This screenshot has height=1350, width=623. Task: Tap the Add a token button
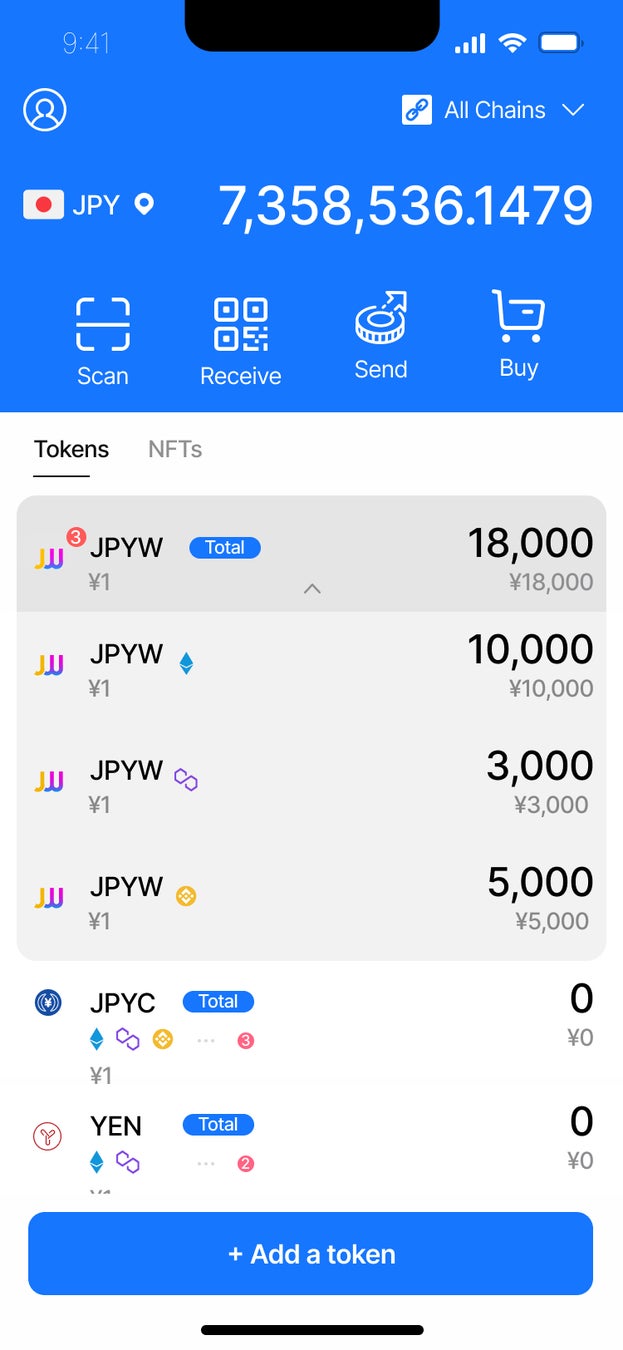(x=311, y=1254)
